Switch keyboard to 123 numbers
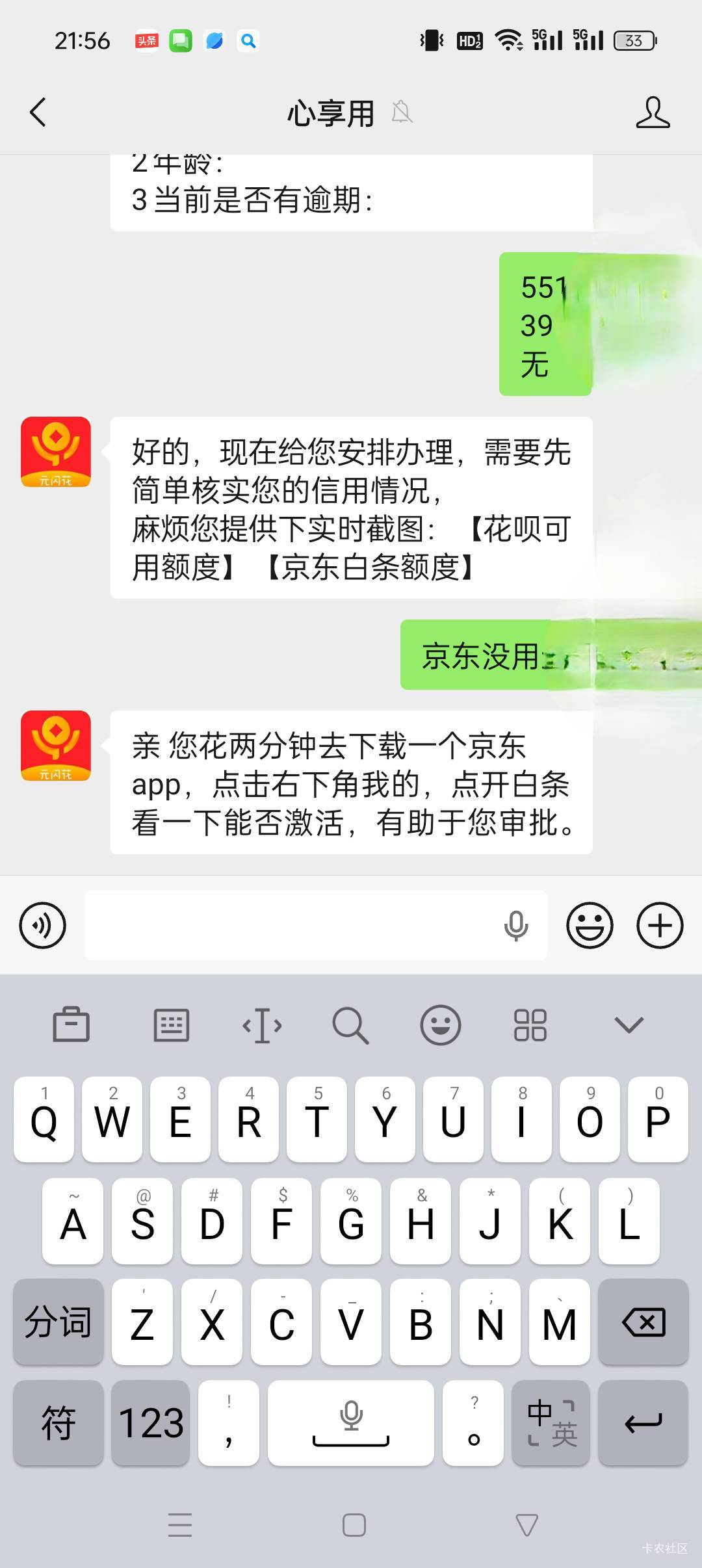702x1568 pixels. click(151, 1422)
